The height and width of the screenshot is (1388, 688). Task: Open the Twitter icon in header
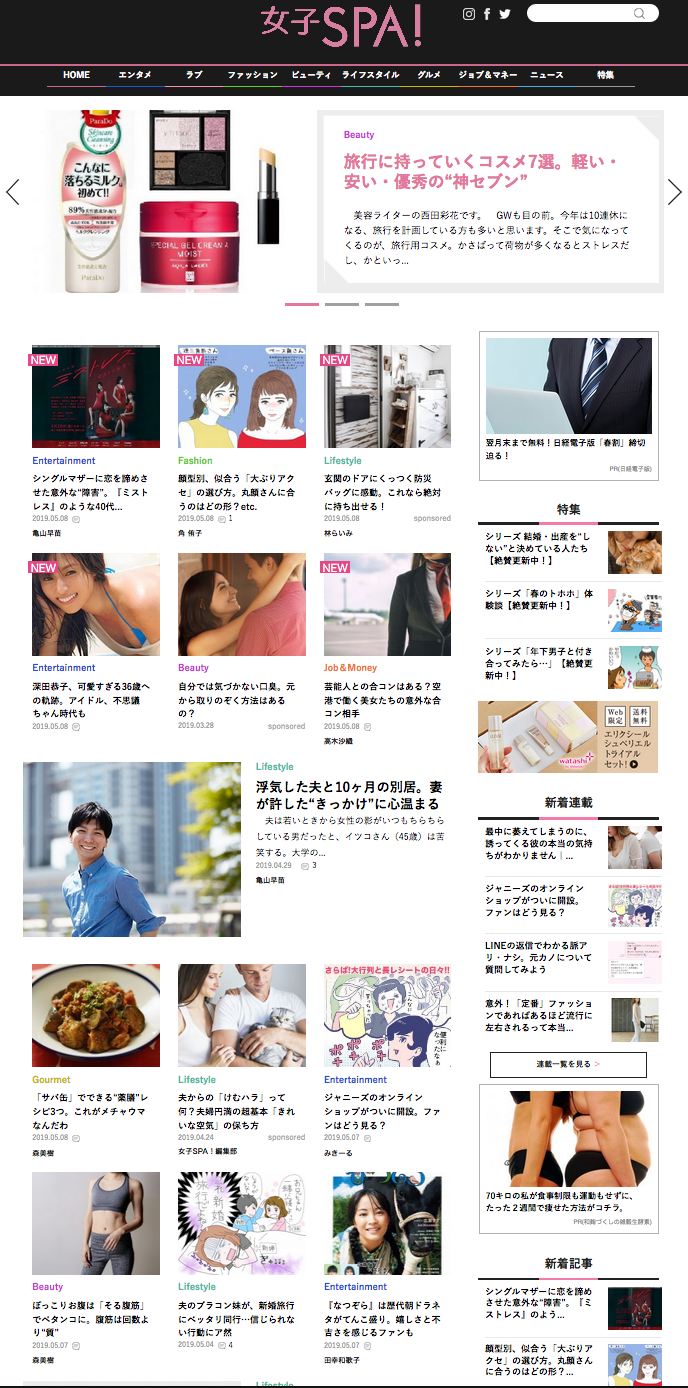(x=505, y=14)
